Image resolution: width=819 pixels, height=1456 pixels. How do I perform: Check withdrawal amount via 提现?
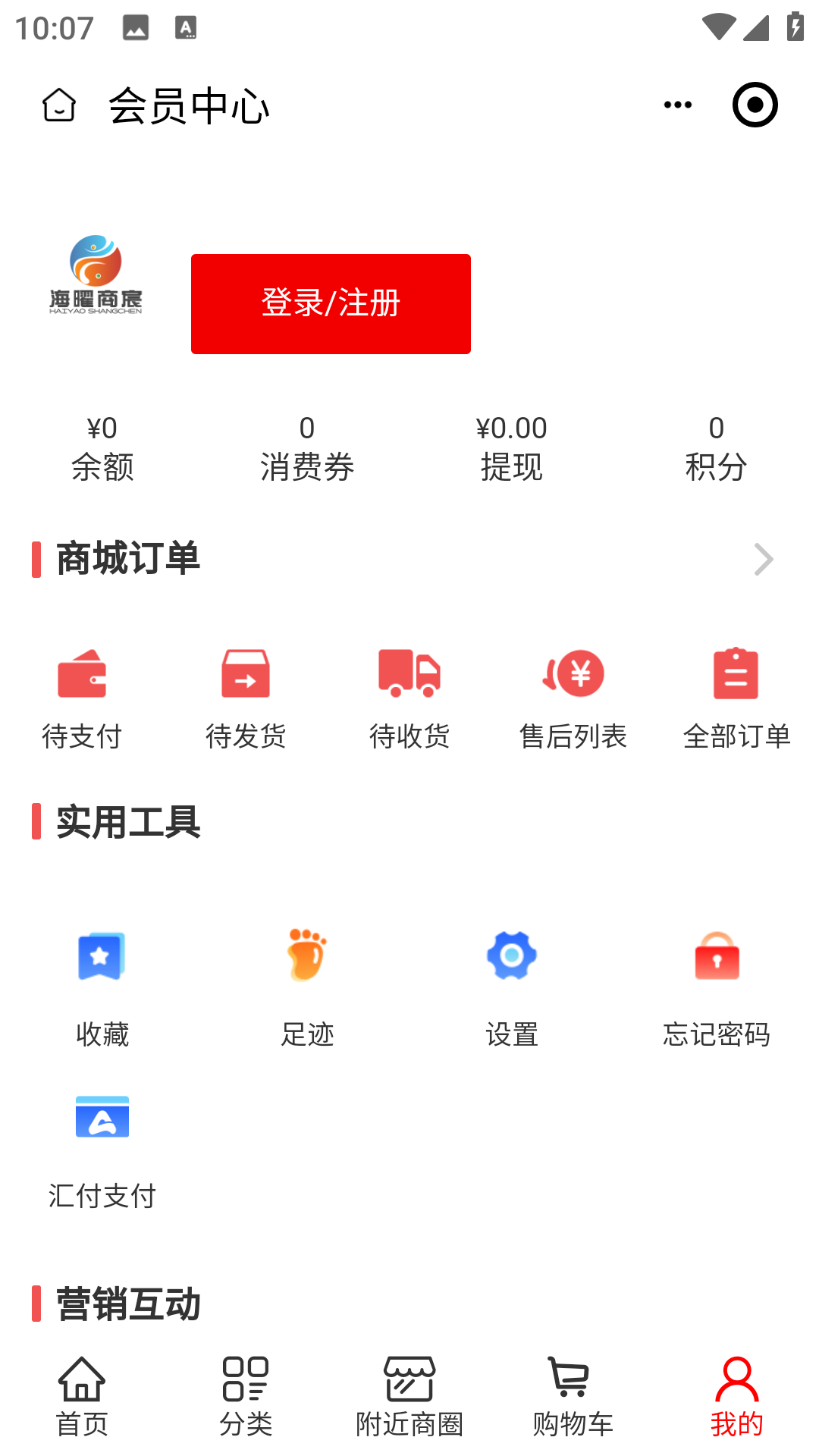(x=511, y=447)
